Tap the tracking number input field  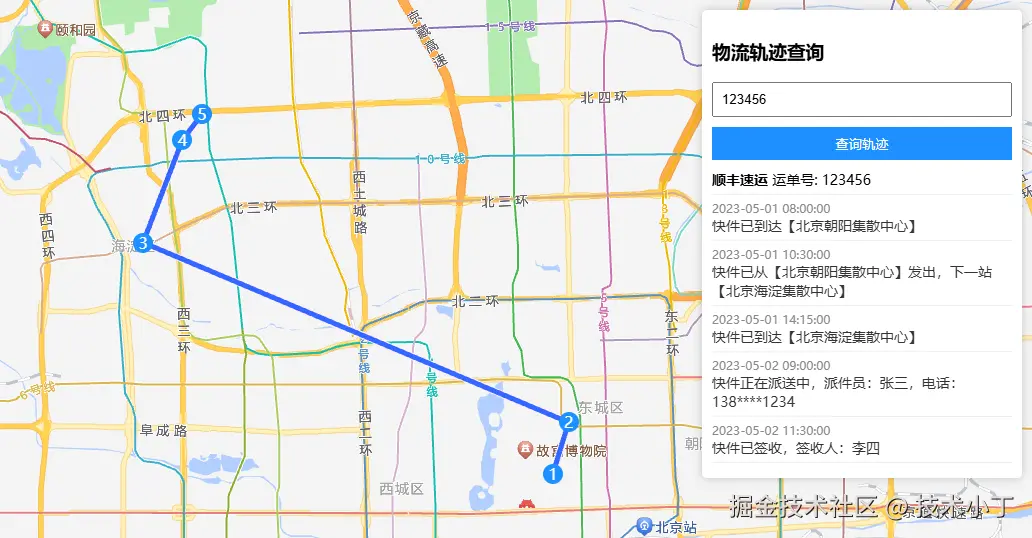[861, 99]
